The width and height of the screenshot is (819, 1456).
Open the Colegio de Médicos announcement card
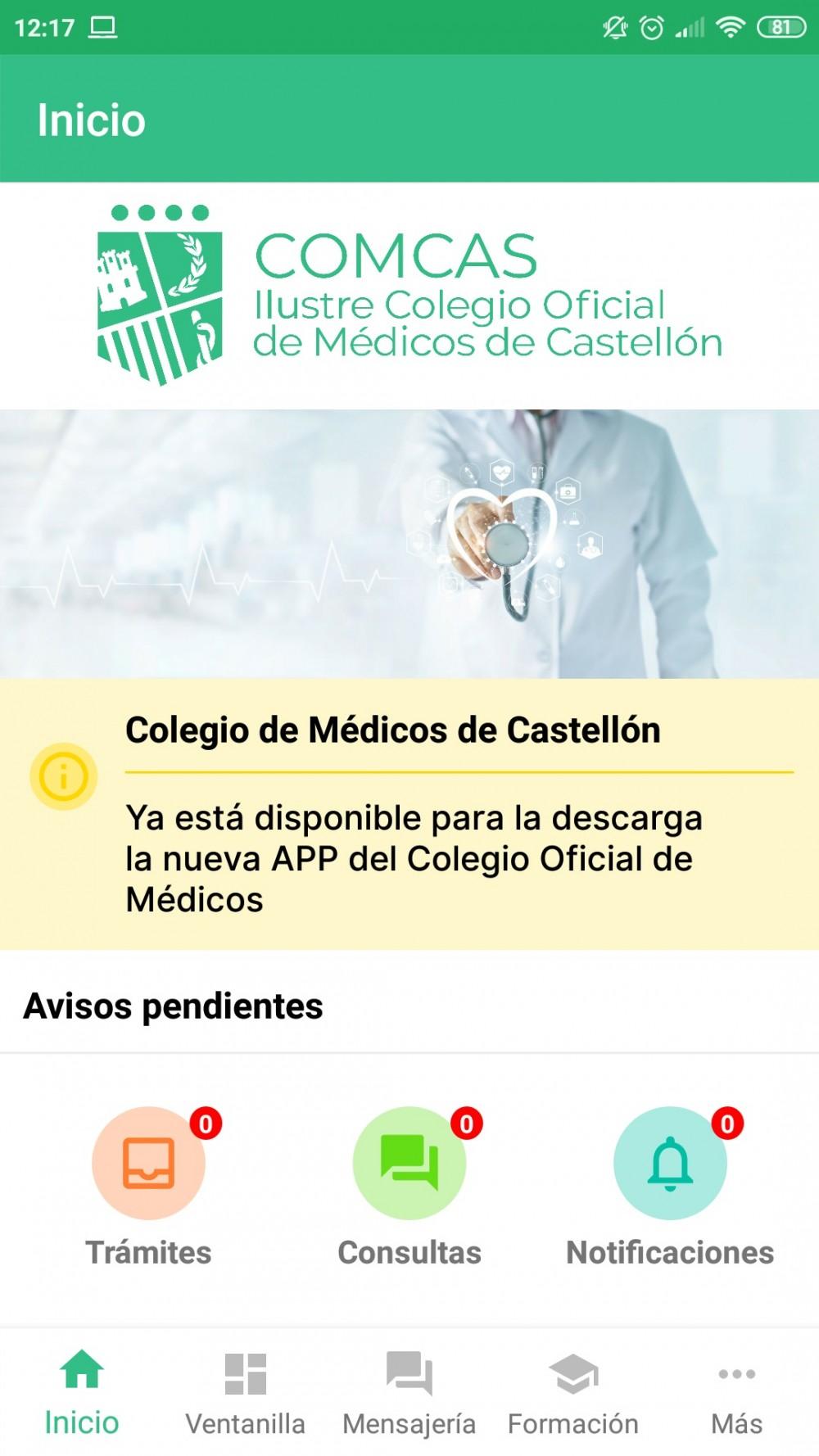tap(409, 814)
